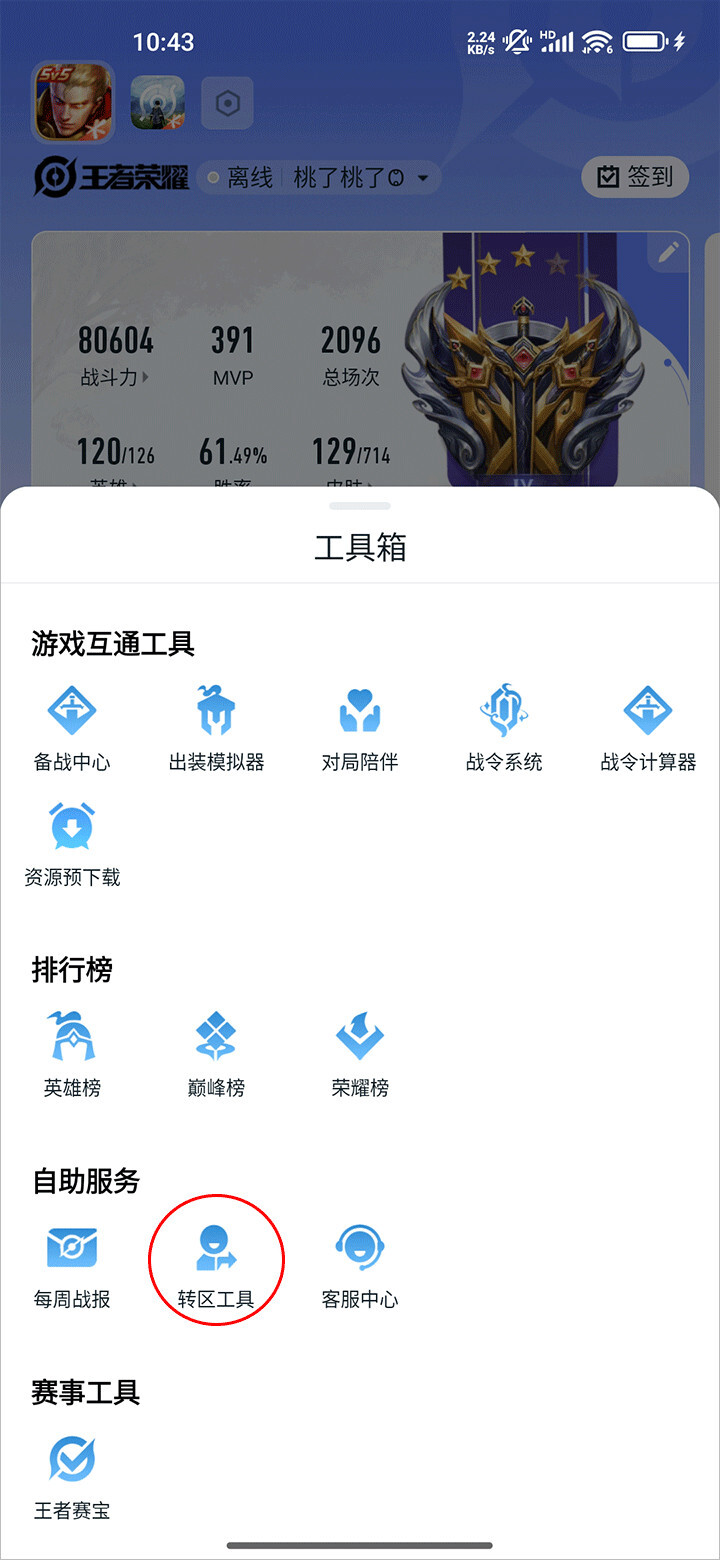Launch 战令计算器
This screenshot has height=1560, width=720.
pos(648,728)
